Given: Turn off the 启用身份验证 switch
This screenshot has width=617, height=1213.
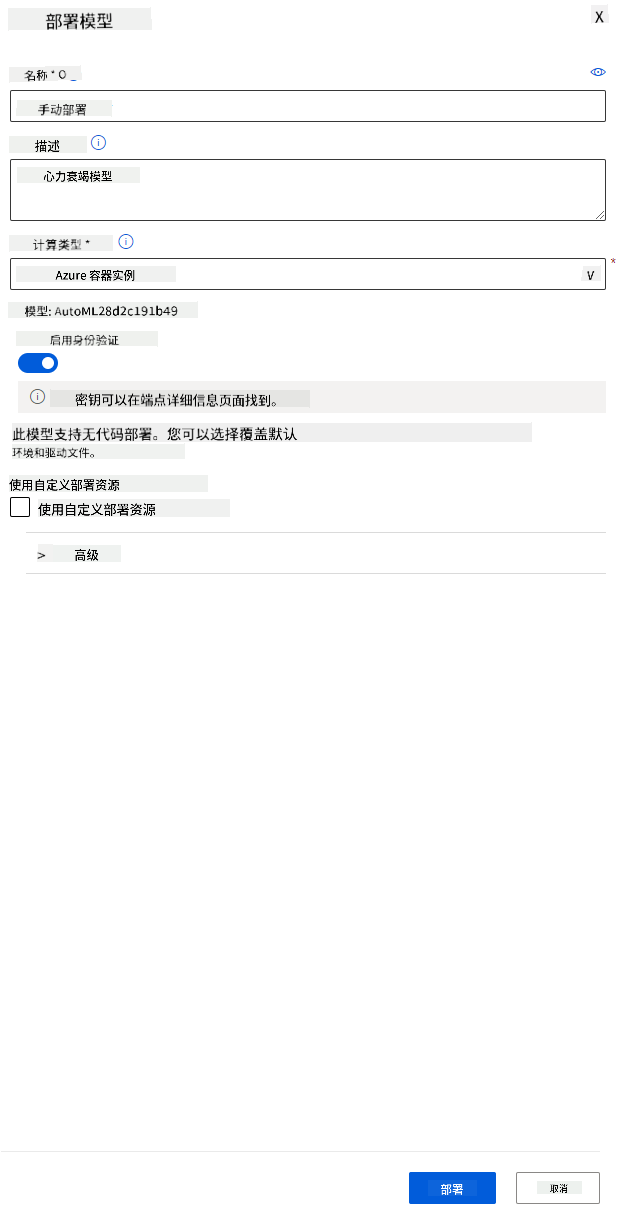Looking at the screenshot, I should [38, 362].
